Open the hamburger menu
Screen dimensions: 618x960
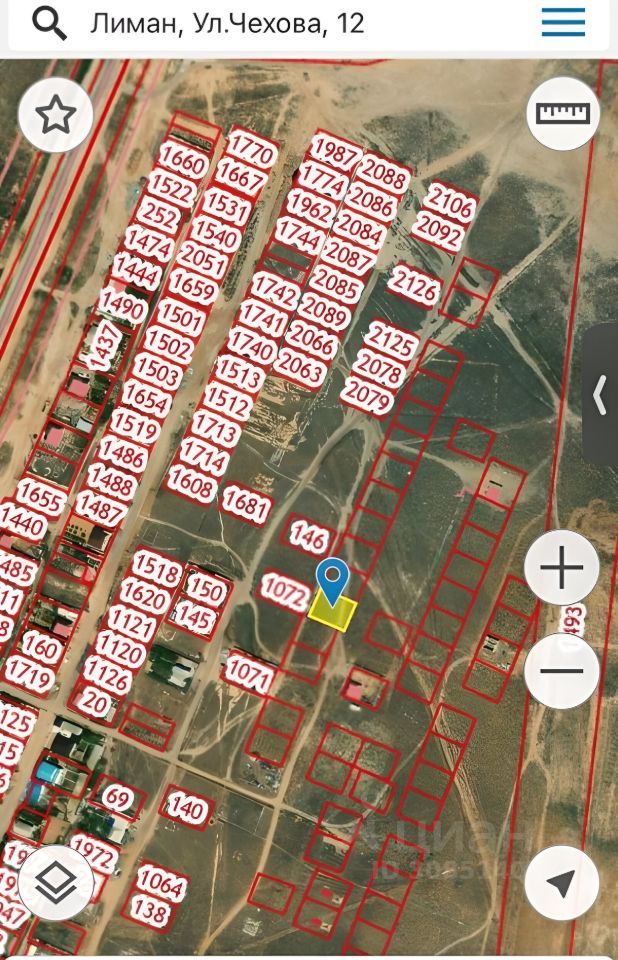tap(563, 22)
